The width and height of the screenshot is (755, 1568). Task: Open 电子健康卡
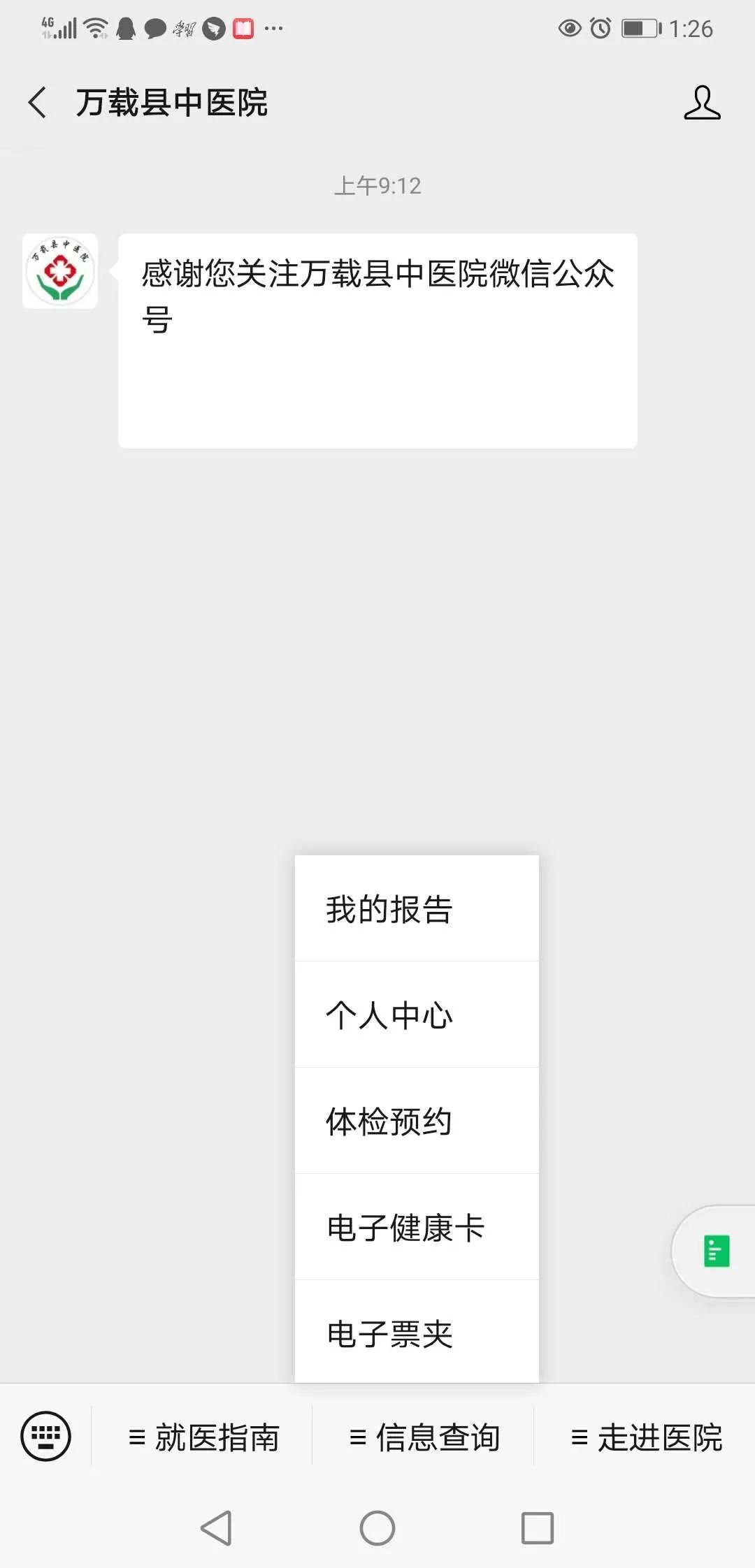(x=417, y=1227)
